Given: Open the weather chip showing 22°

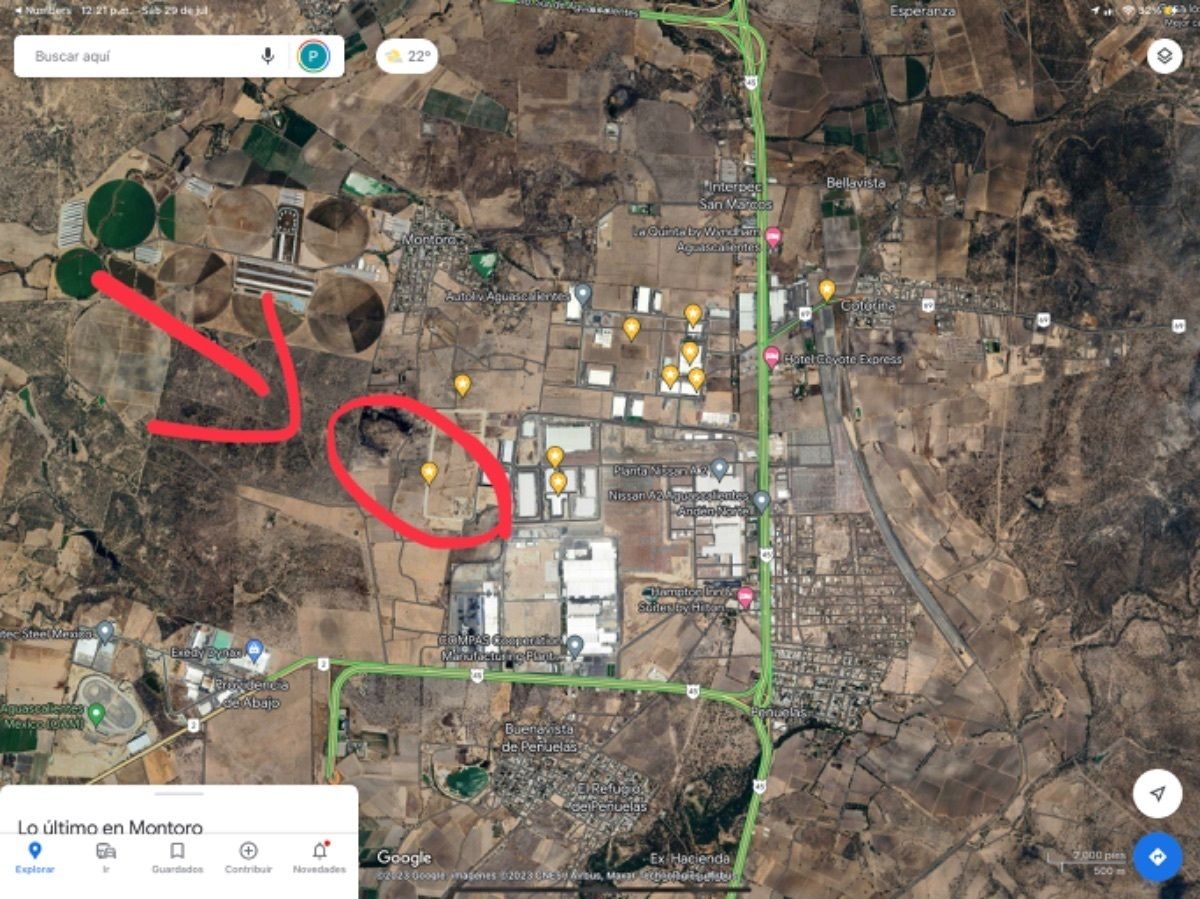Looking at the screenshot, I should tap(407, 56).
